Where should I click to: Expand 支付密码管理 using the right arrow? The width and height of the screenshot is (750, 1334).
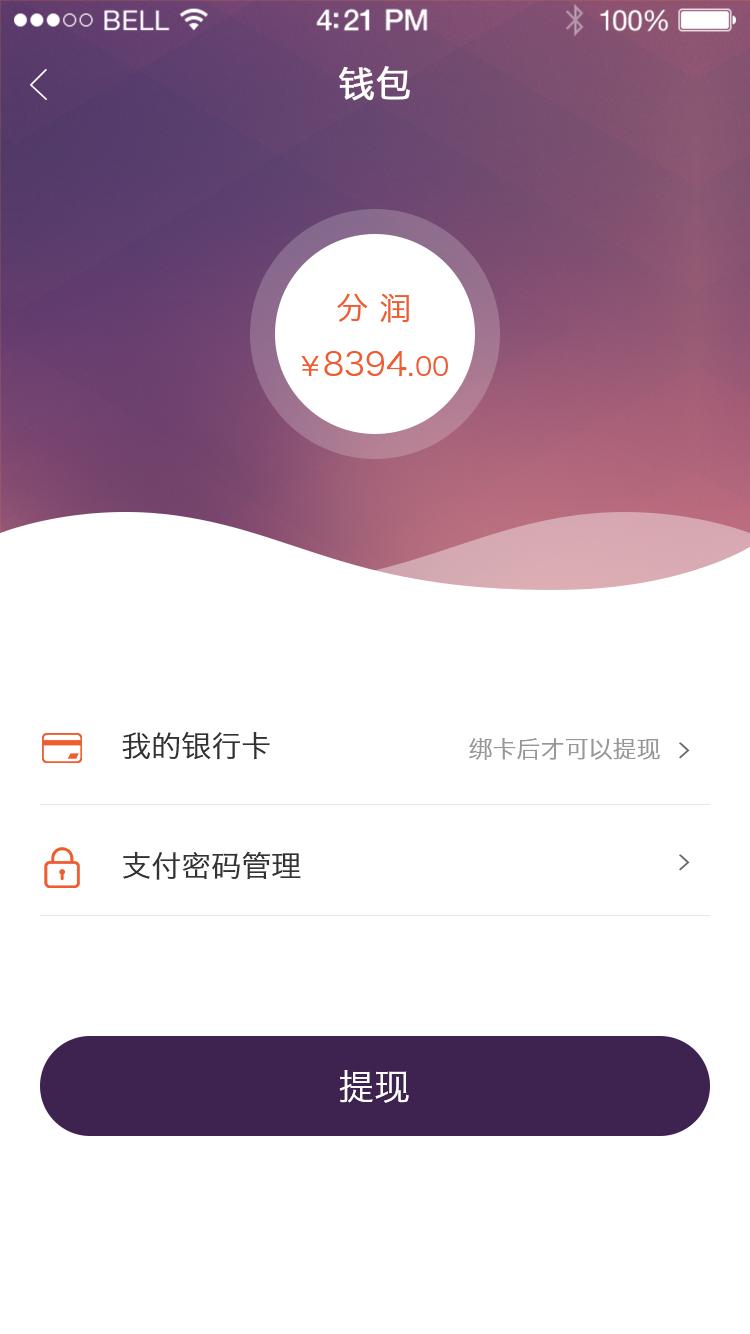[x=684, y=863]
